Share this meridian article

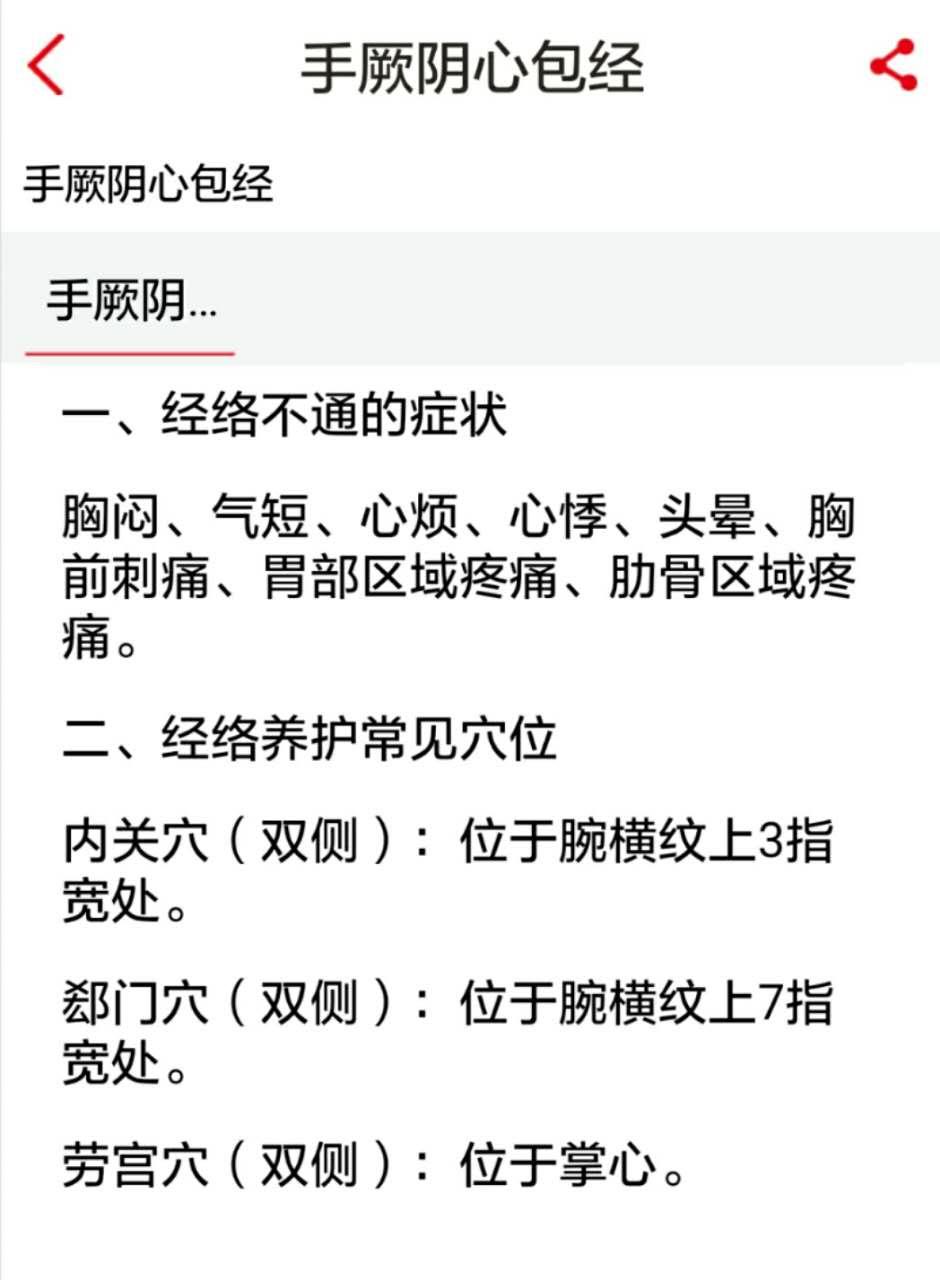point(893,65)
